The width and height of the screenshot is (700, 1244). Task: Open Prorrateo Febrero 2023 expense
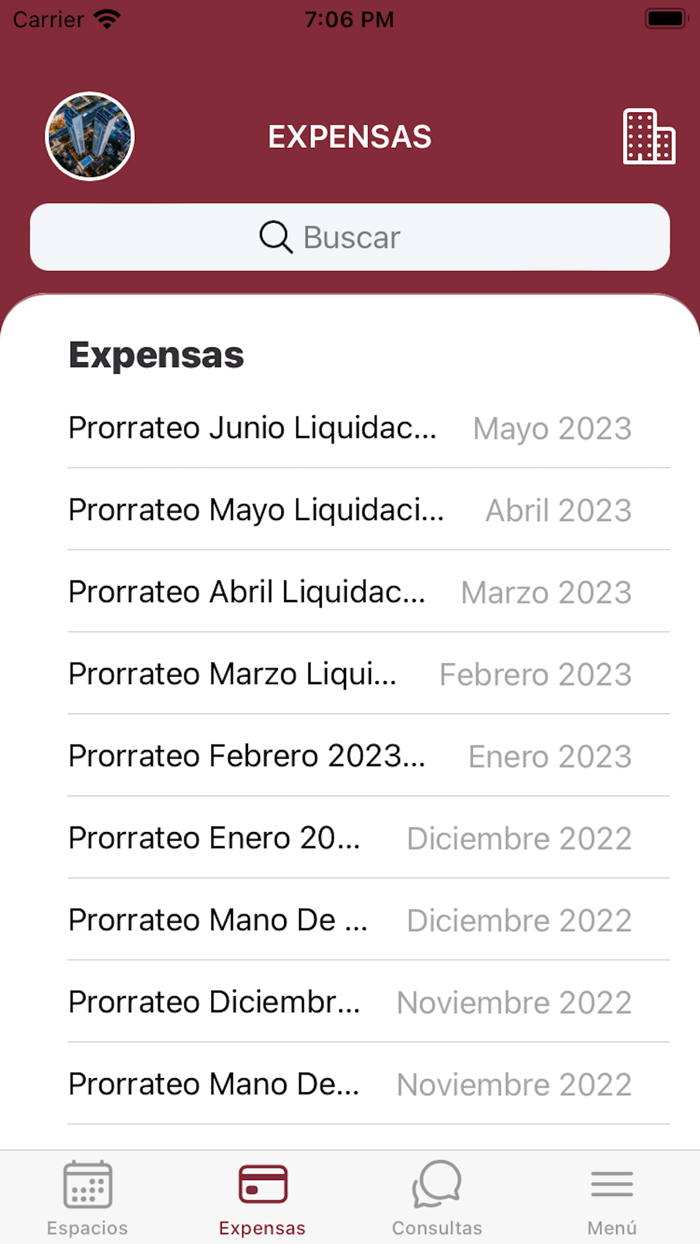[350, 756]
